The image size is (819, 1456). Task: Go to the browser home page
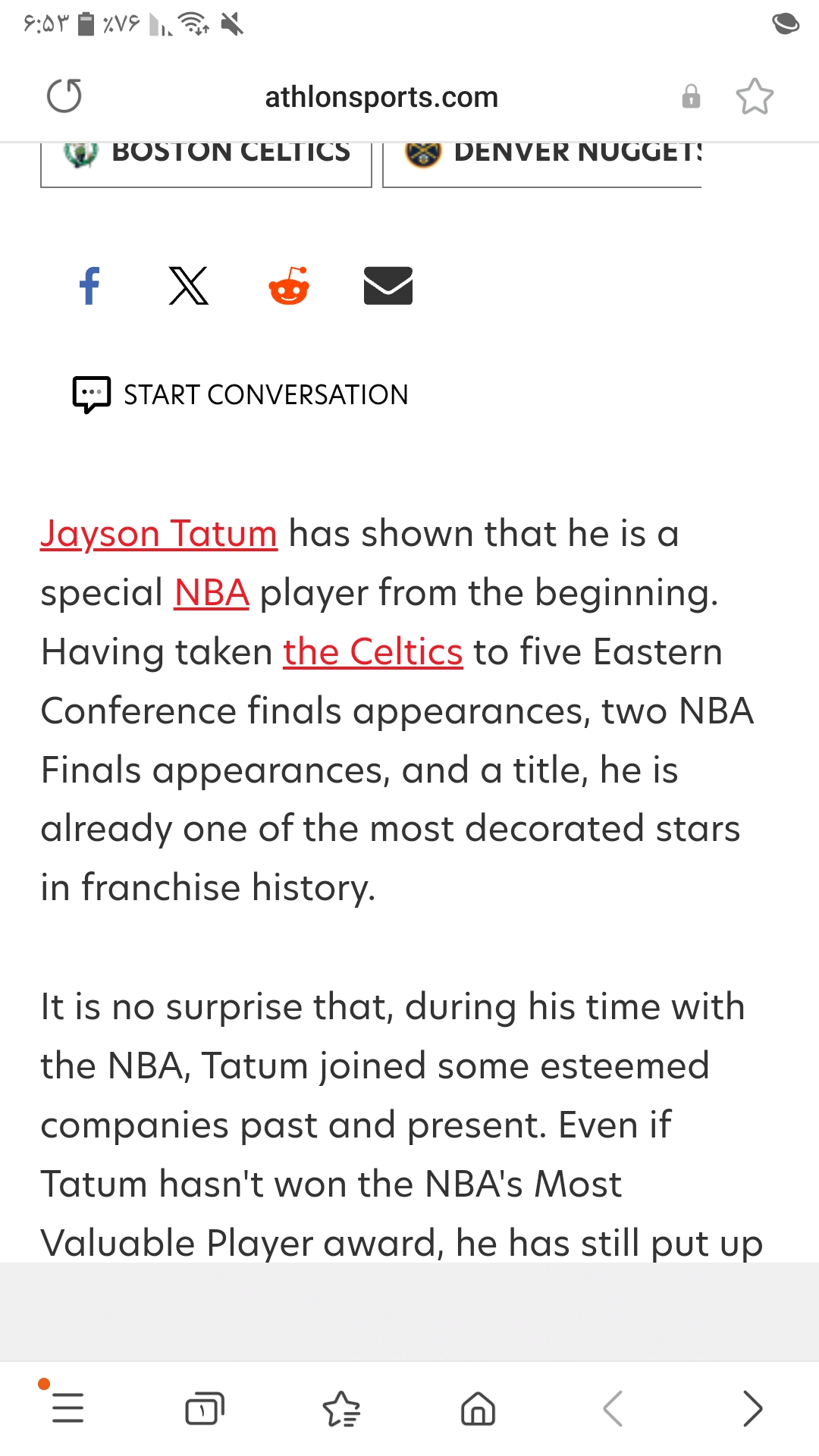tap(478, 1408)
